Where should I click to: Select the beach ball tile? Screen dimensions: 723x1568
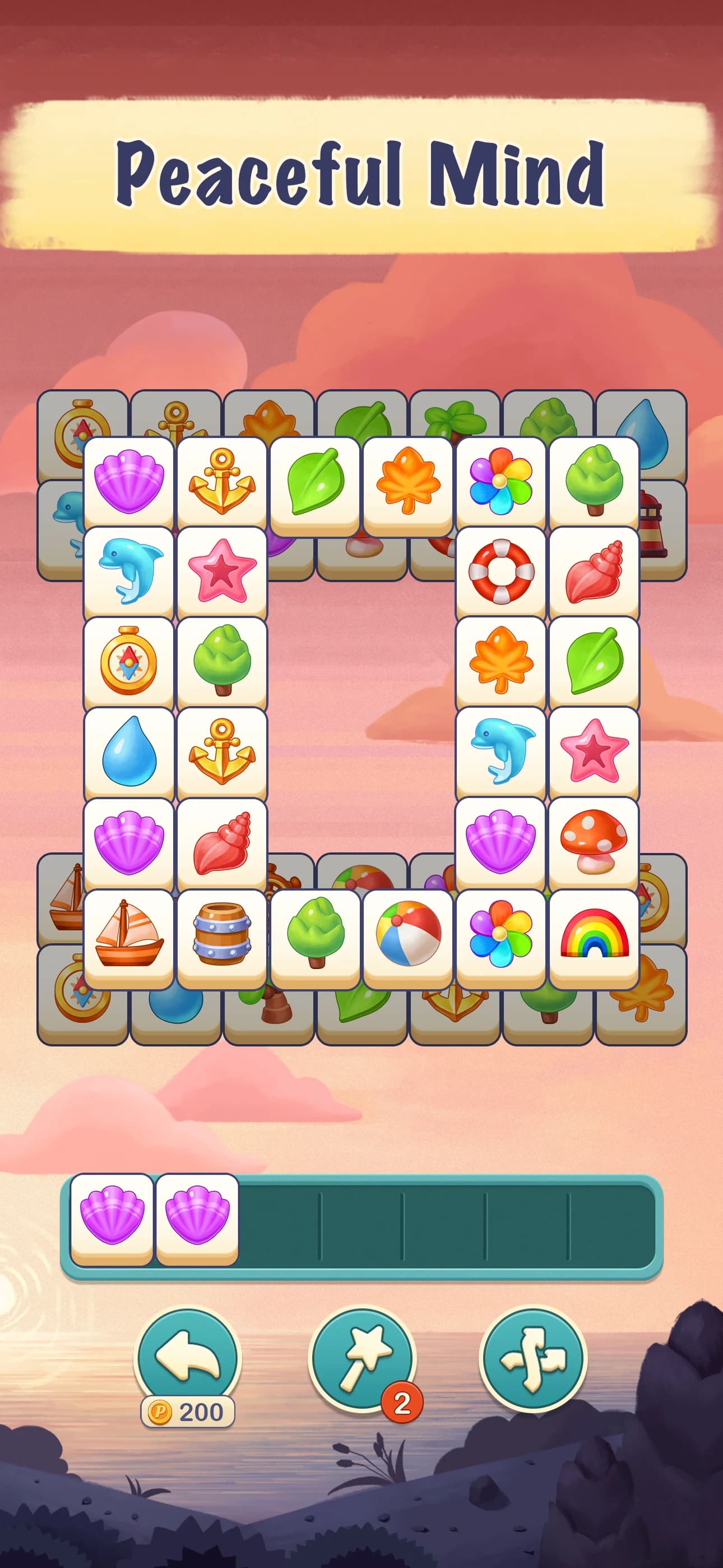point(408,933)
